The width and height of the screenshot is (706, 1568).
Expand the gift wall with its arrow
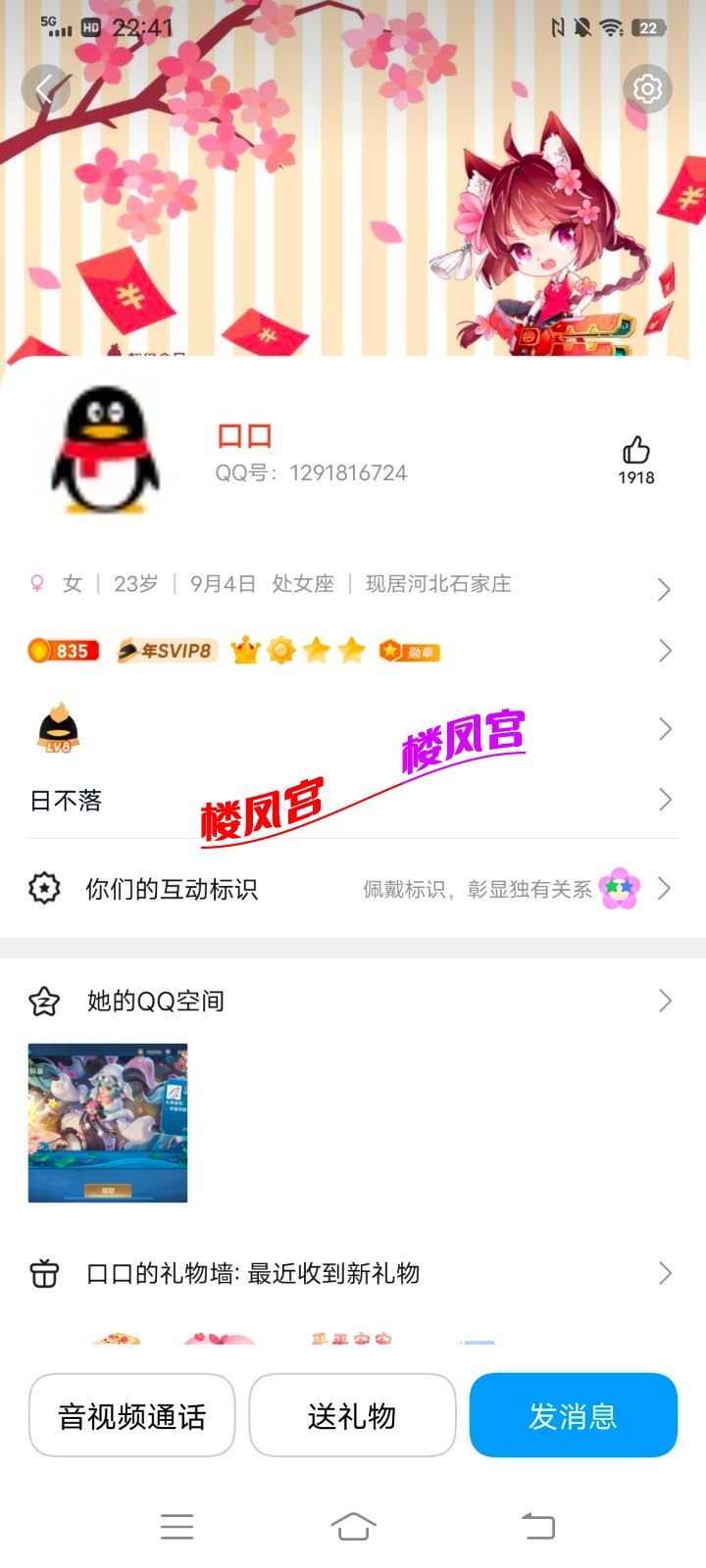(x=665, y=1273)
